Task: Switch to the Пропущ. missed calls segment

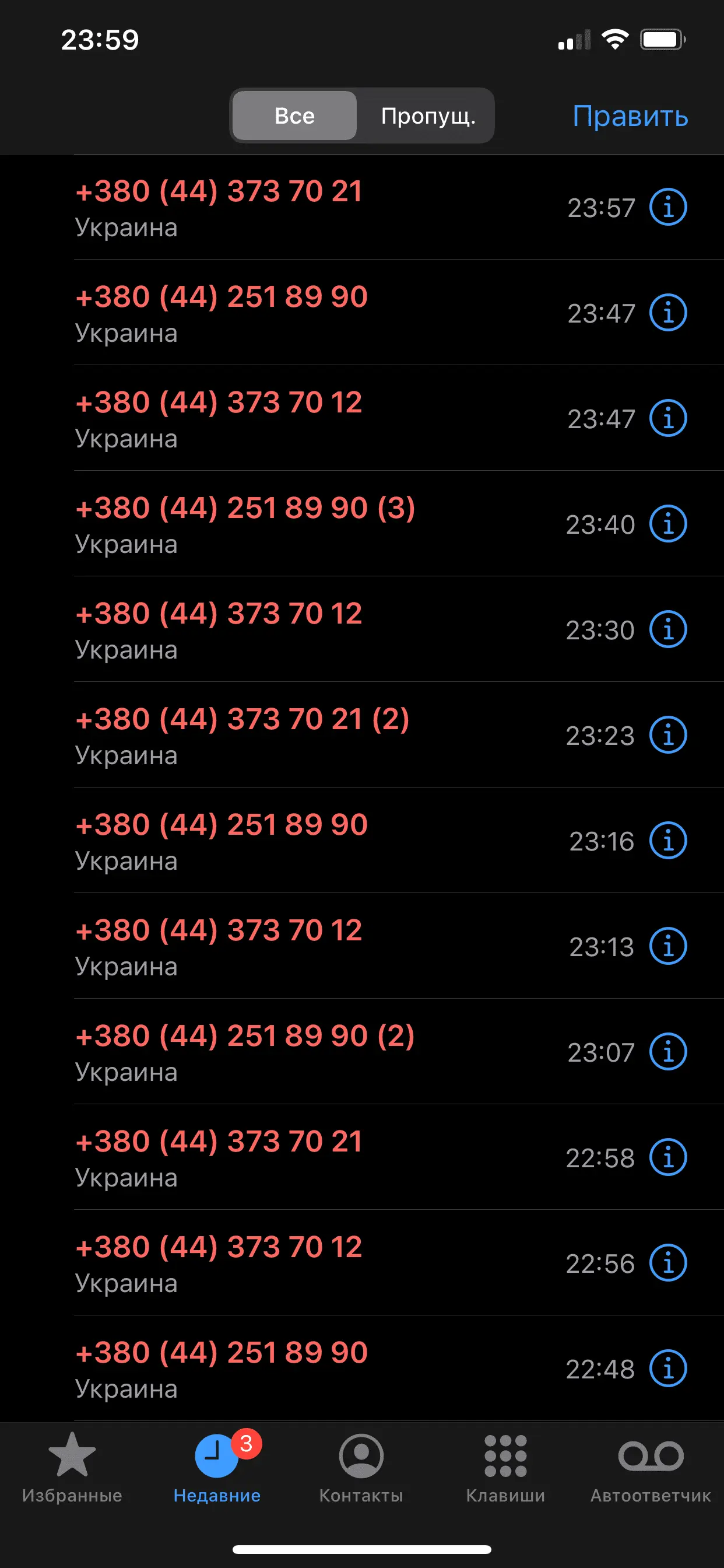Action: tap(428, 116)
